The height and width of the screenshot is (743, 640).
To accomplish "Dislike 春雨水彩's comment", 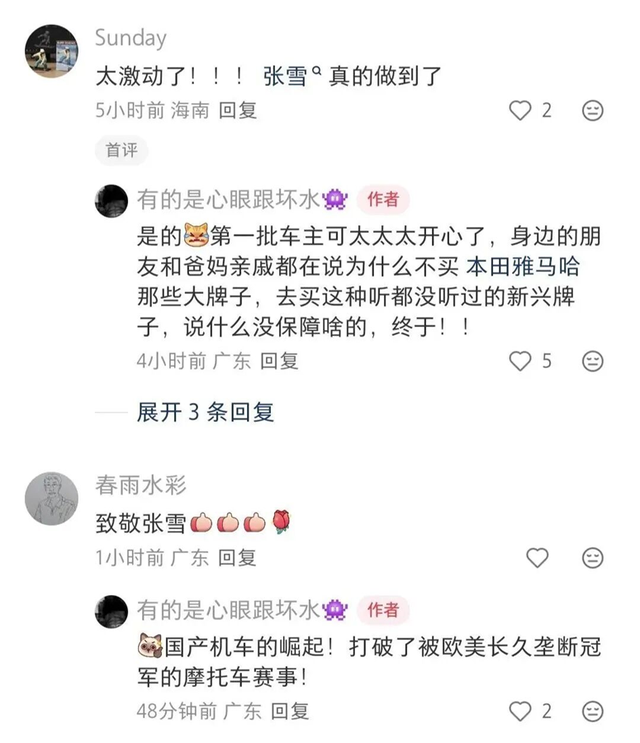I will pyautogui.click(x=593, y=557).
